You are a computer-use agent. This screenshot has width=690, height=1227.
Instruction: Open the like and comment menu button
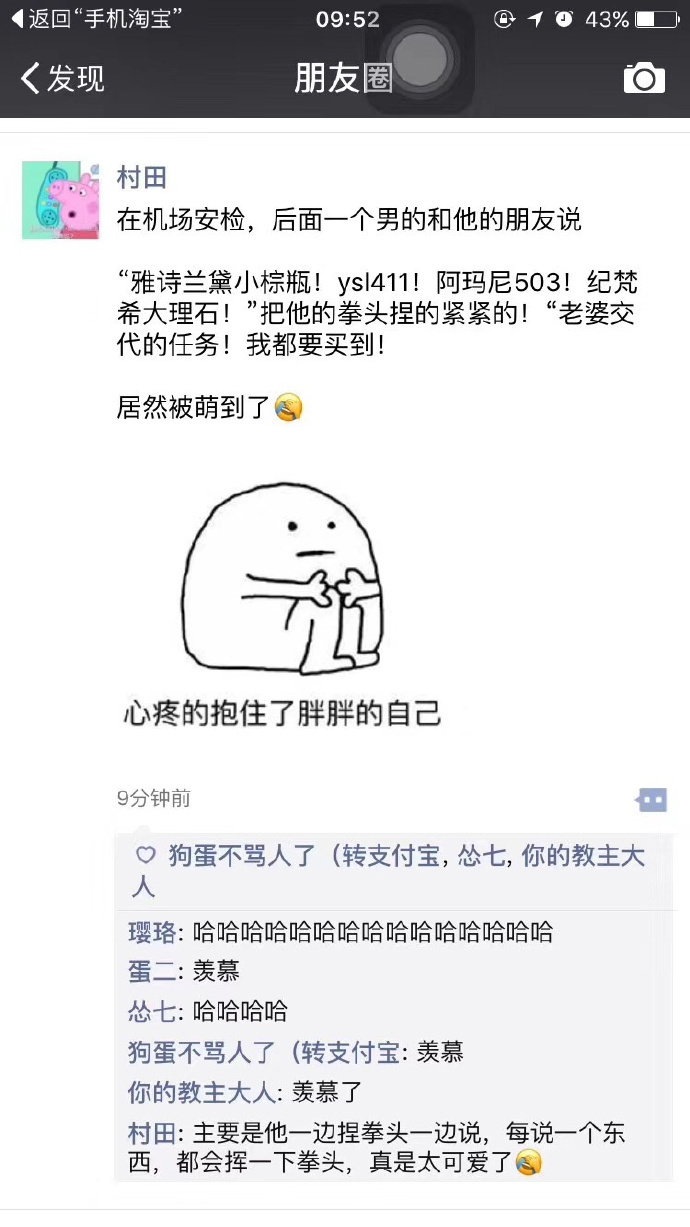pyautogui.click(x=651, y=799)
